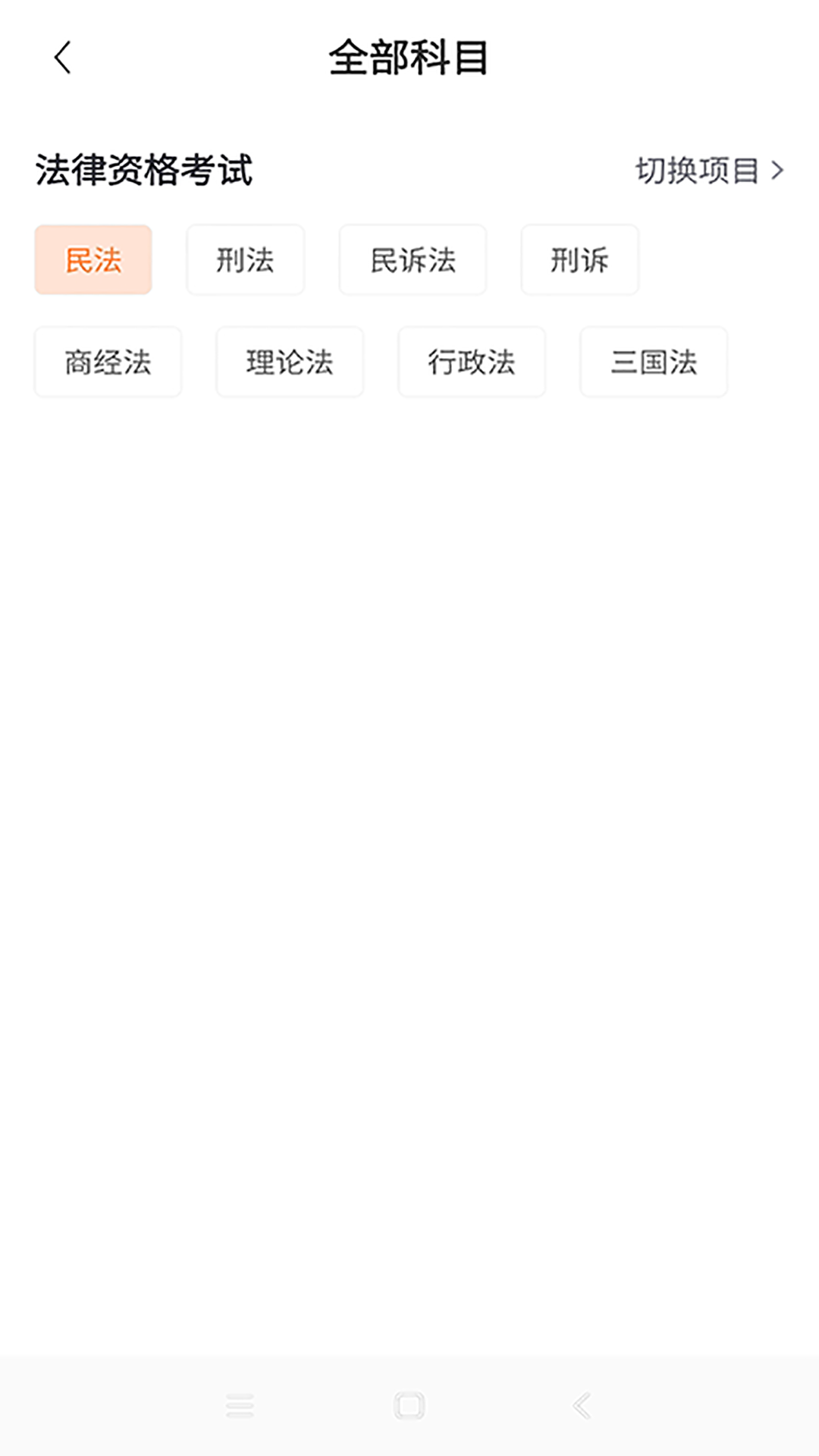Viewport: 819px width, 1456px height.
Task: Select the 民法 subject chip
Action: point(93,260)
